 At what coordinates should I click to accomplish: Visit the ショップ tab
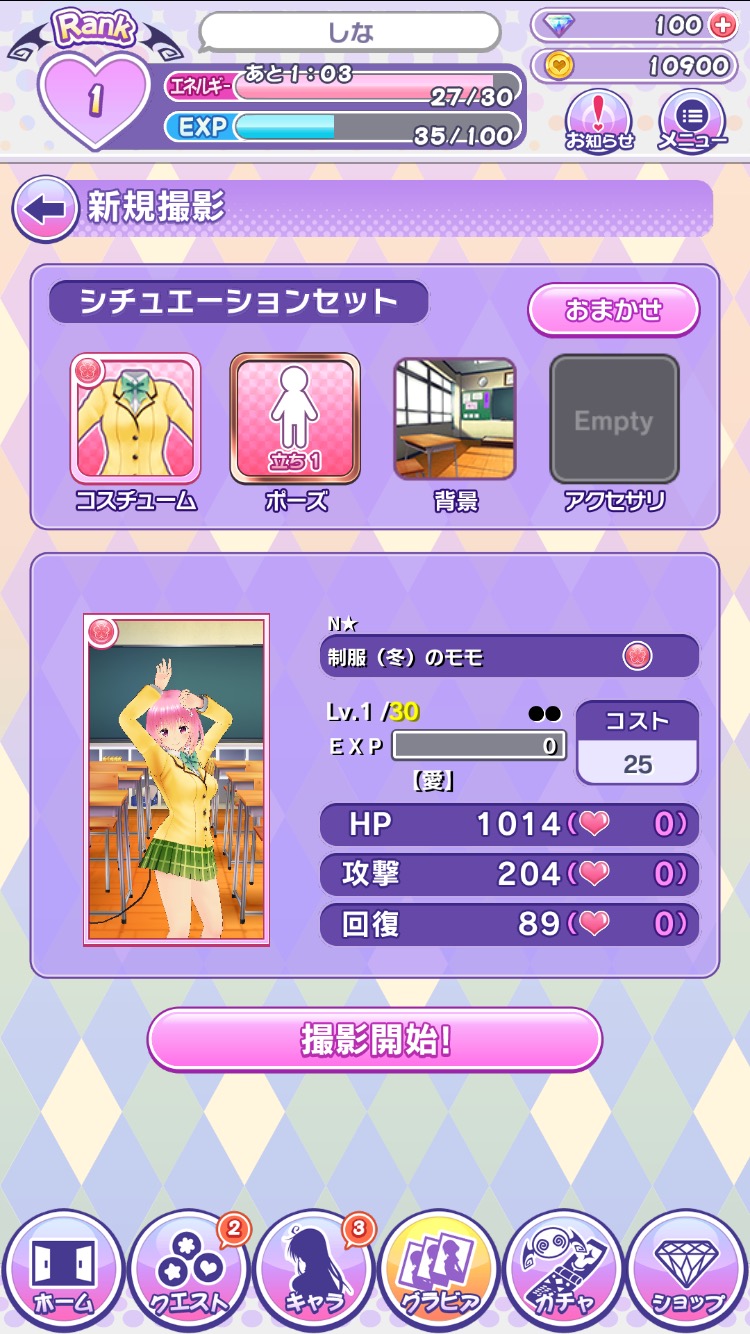point(688,1271)
